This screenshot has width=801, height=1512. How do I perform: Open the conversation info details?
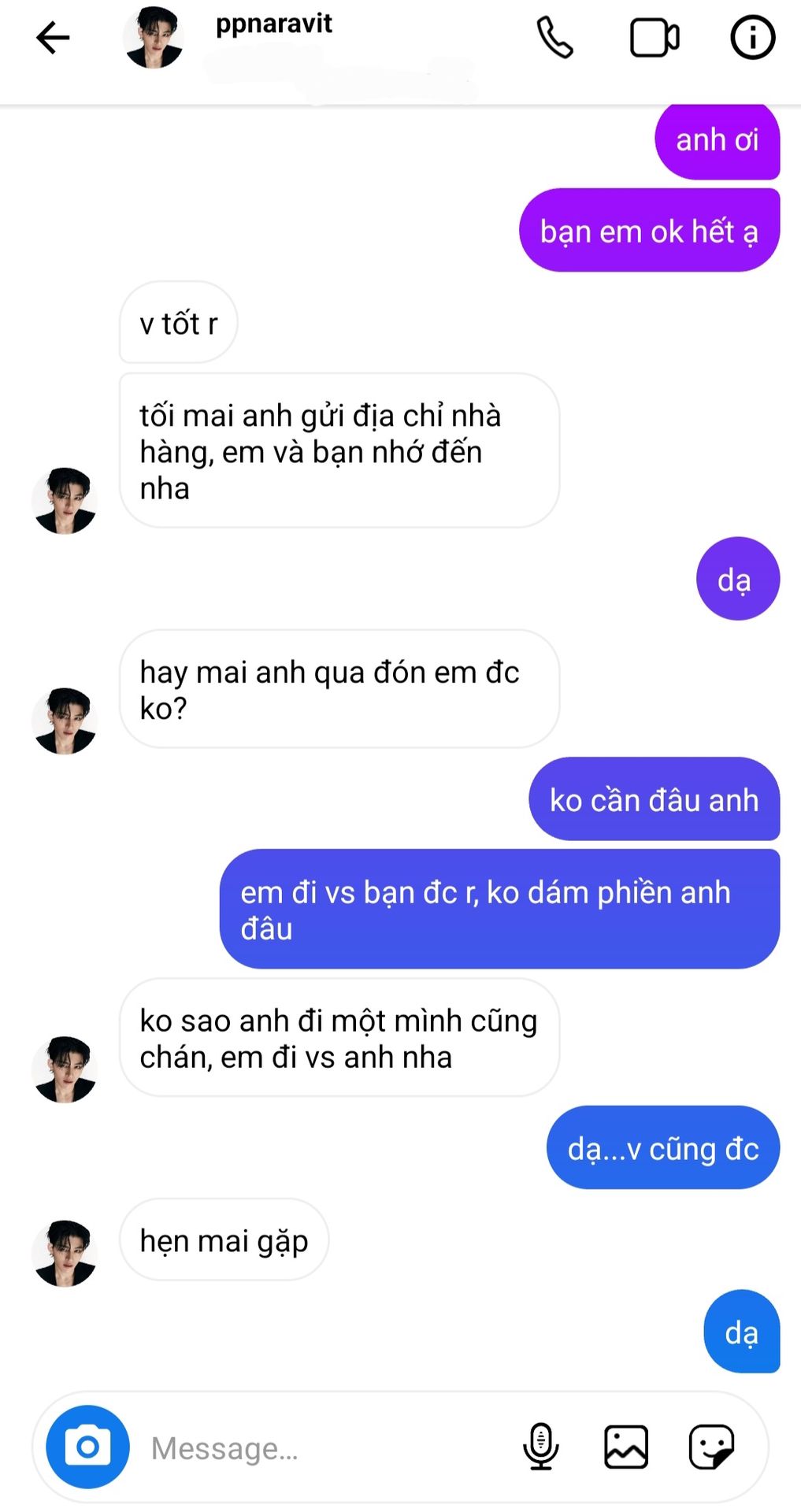(752, 38)
